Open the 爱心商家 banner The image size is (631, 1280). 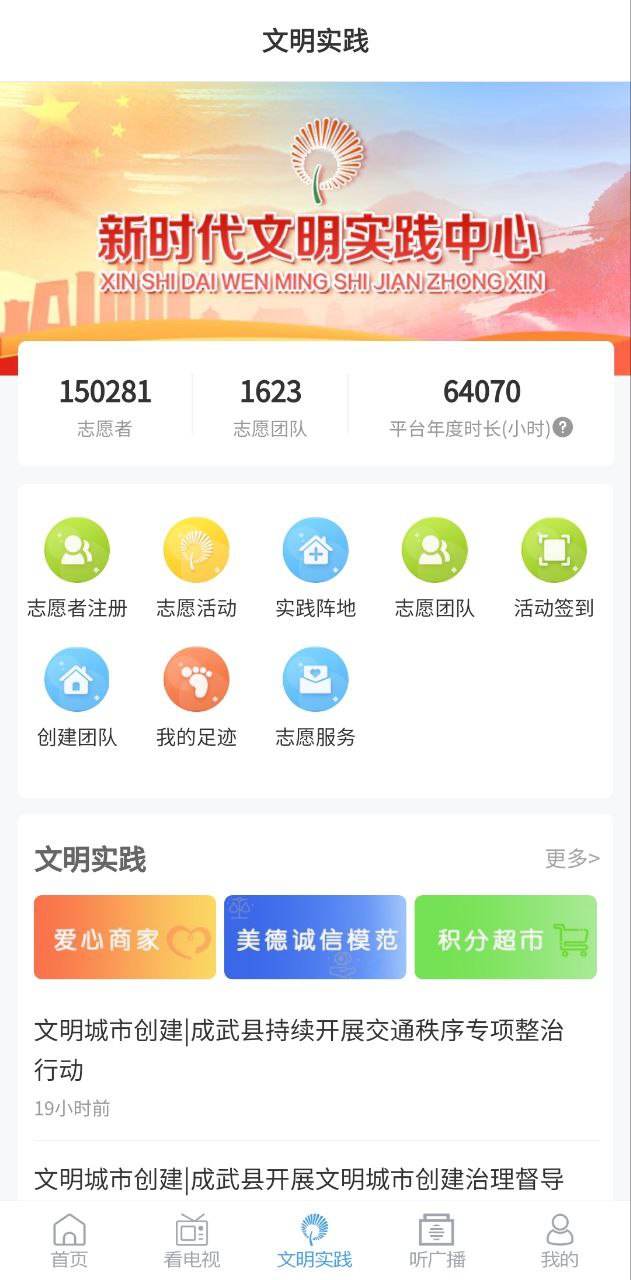(125, 937)
